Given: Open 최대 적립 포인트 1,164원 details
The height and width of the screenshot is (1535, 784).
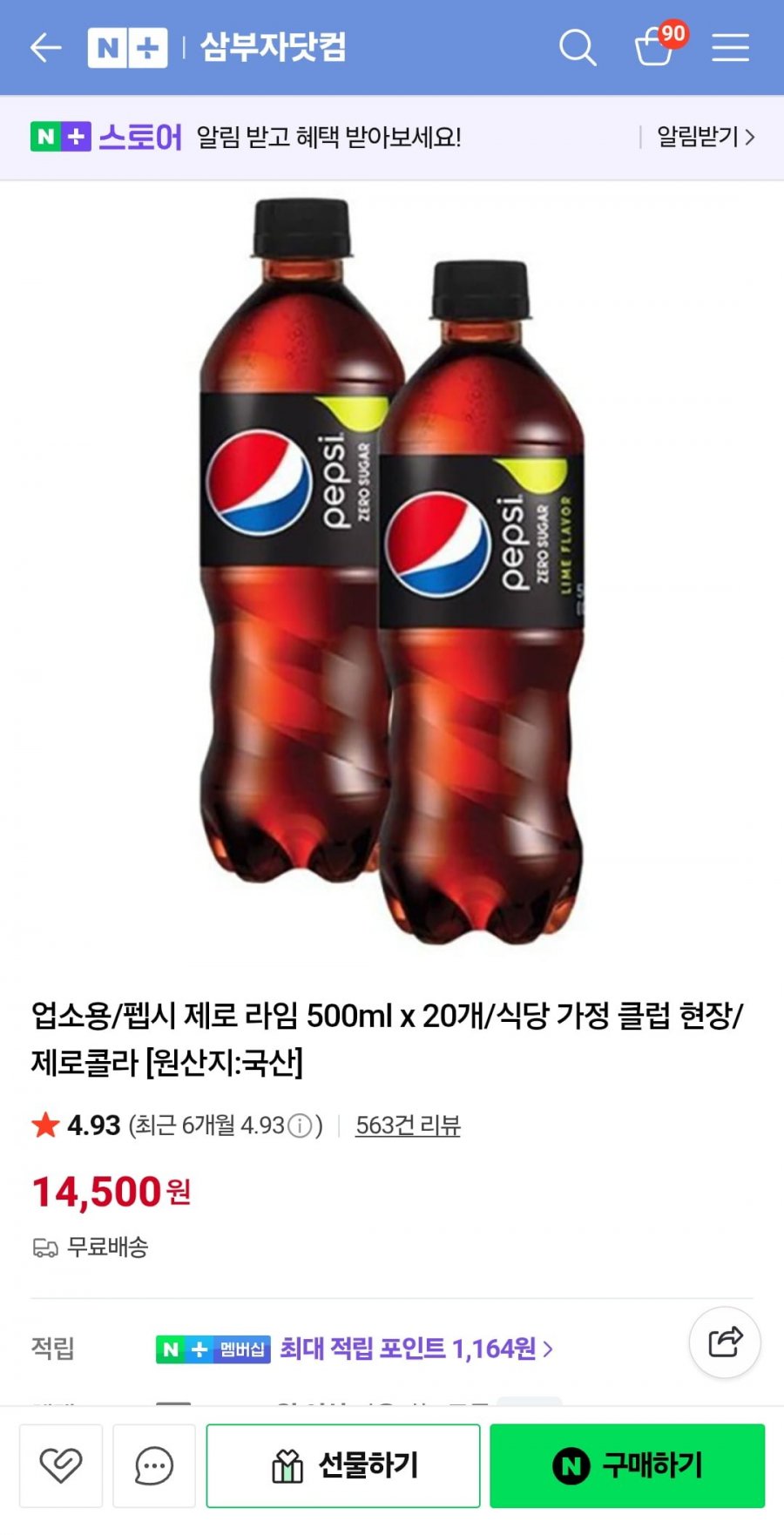Looking at the screenshot, I should [x=416, y=1349].
